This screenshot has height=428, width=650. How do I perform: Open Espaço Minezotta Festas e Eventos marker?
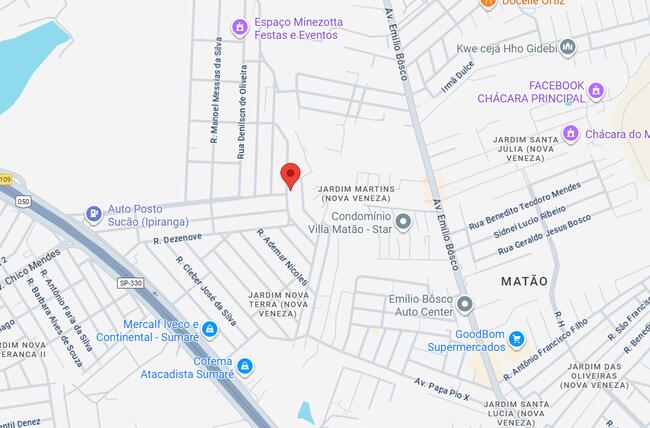point(239,27)
